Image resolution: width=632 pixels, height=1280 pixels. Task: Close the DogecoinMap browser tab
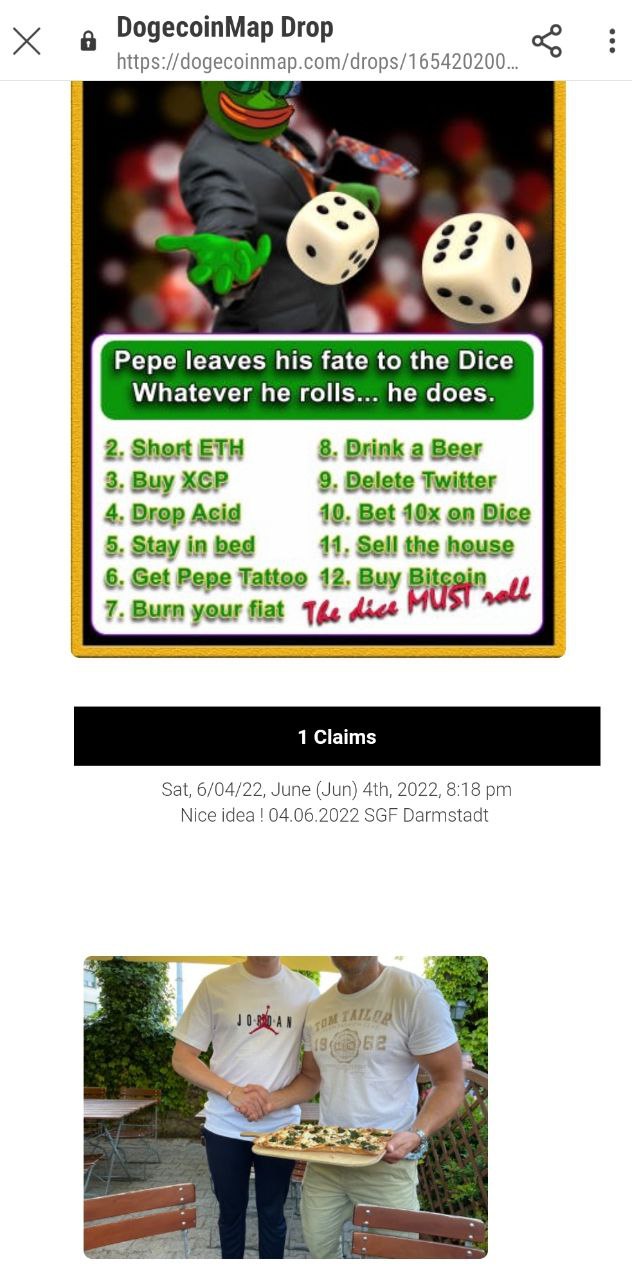click(27, 41)
